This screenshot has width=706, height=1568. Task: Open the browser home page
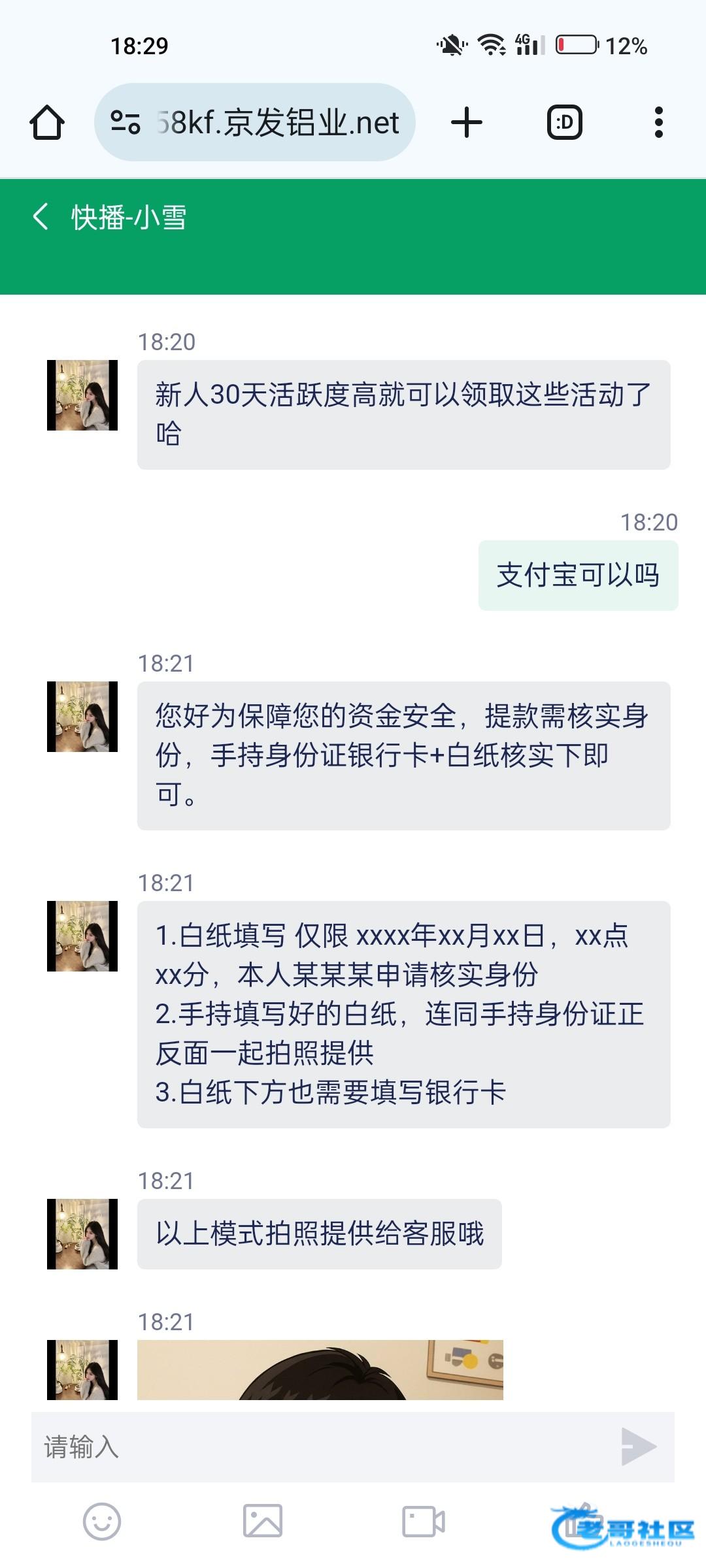pyautogui.click(x=47, y=122)
